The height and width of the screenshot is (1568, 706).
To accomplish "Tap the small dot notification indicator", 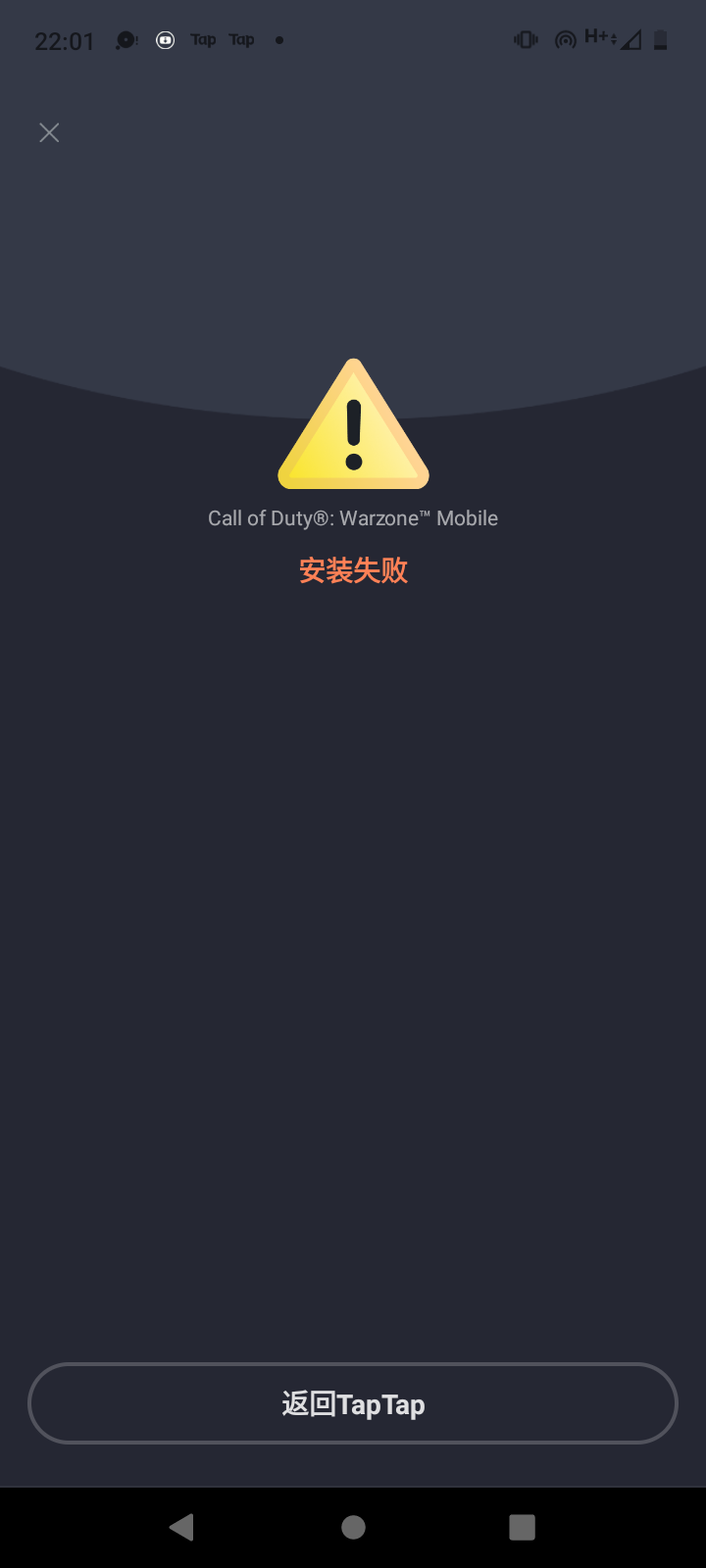I will (278, 40).
